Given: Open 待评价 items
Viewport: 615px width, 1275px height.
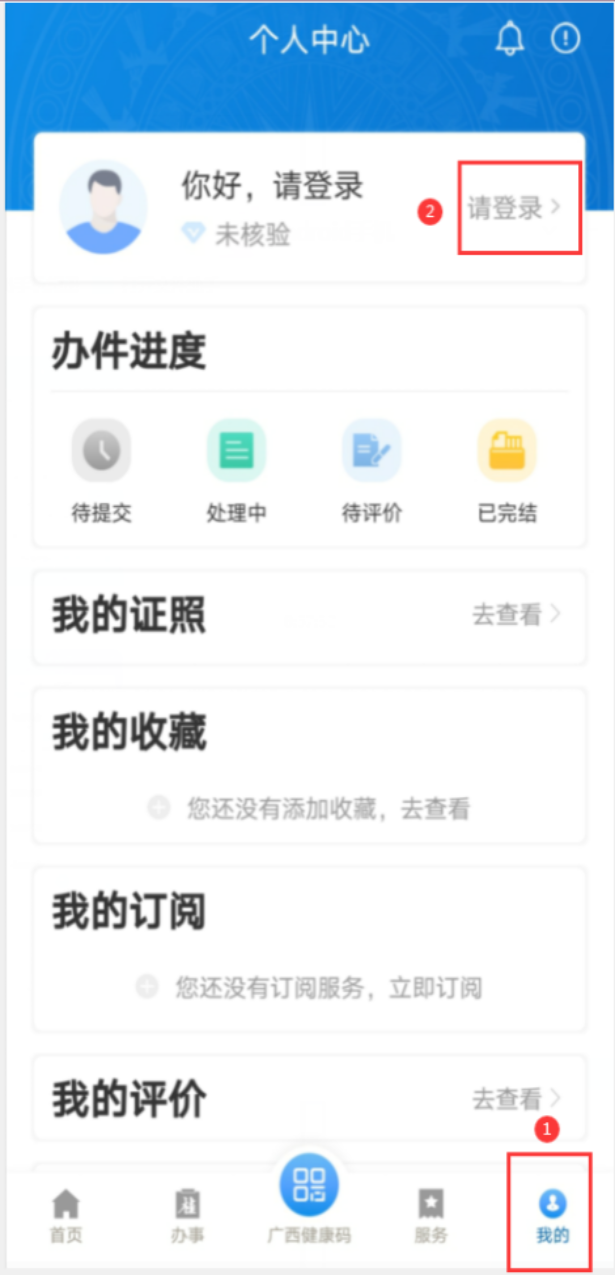Looking at the screenshot, I should [371, 470].
